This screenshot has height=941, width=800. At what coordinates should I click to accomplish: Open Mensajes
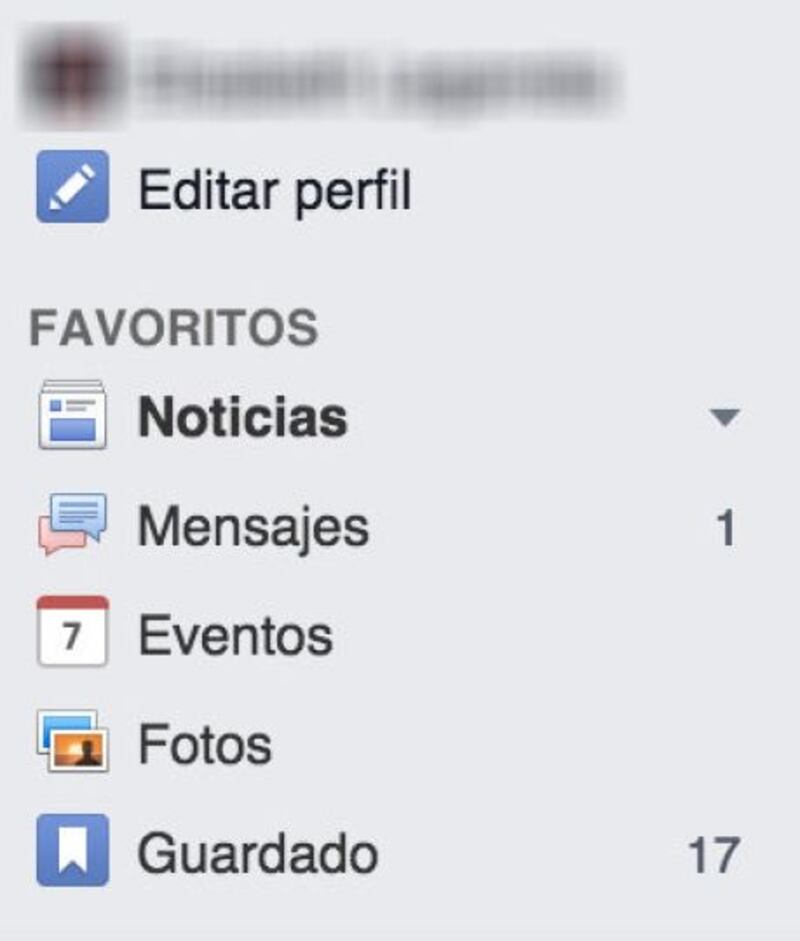pyautogui.click(x=252, y=527)
